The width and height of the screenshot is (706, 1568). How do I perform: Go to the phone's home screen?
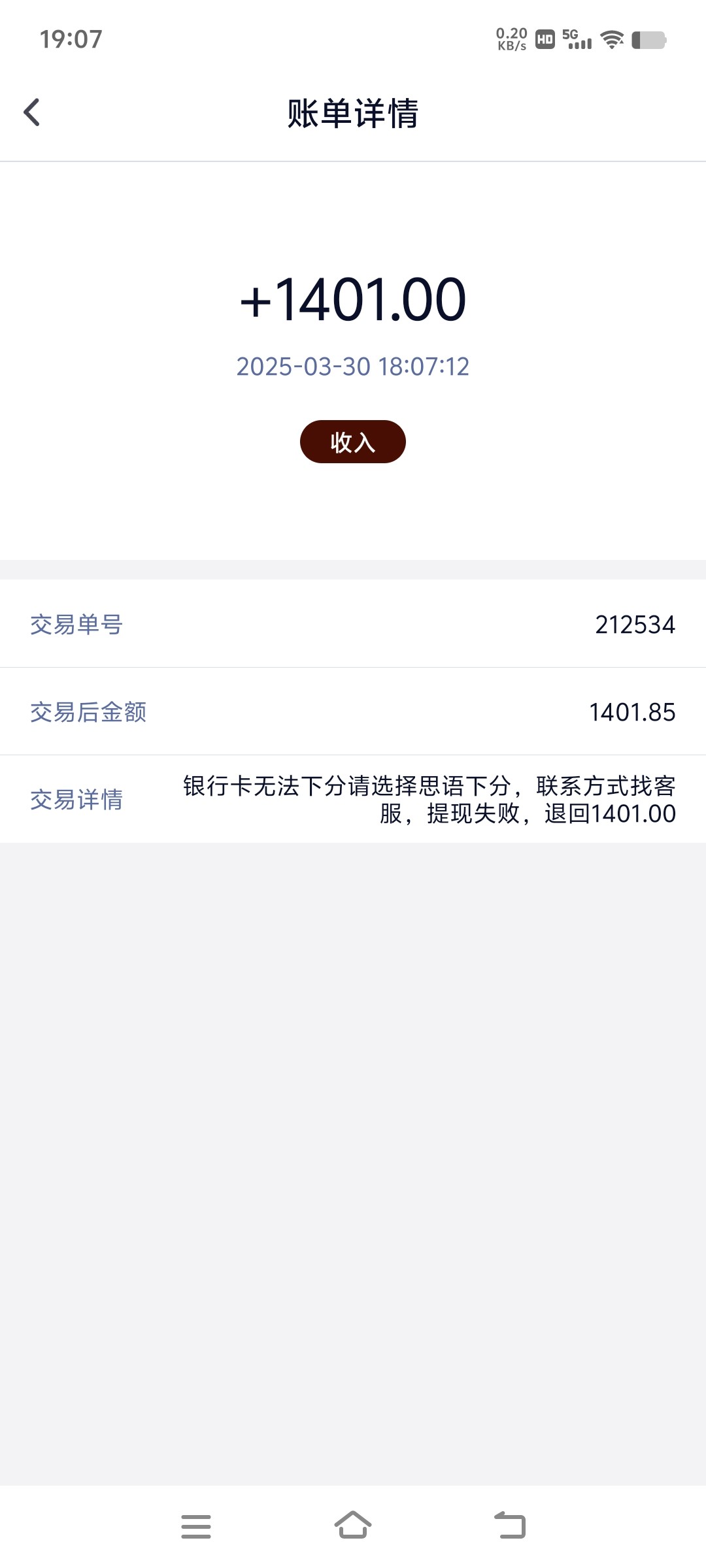pyautogui.click(x=353, y=1525)
